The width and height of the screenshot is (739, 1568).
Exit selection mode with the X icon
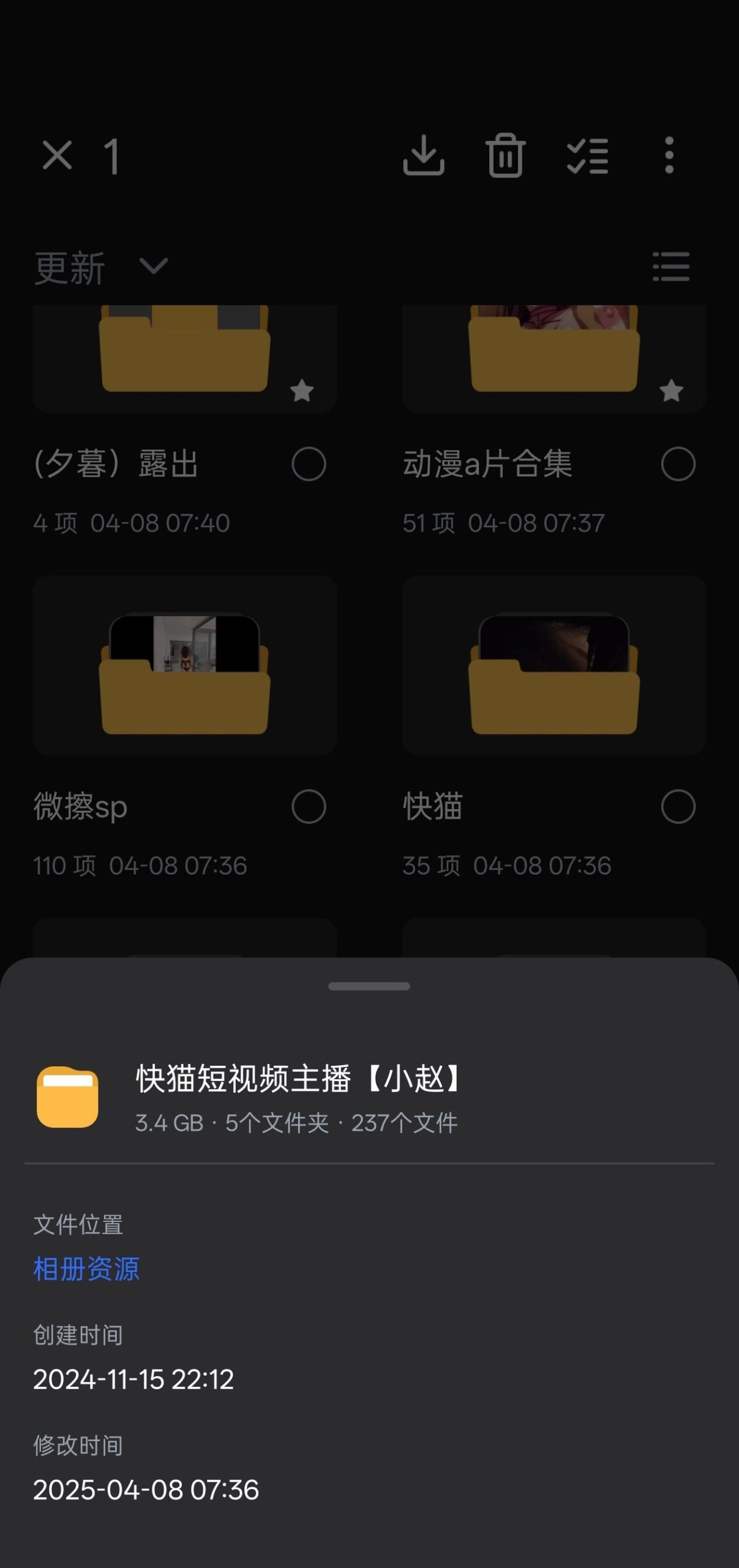57,155
